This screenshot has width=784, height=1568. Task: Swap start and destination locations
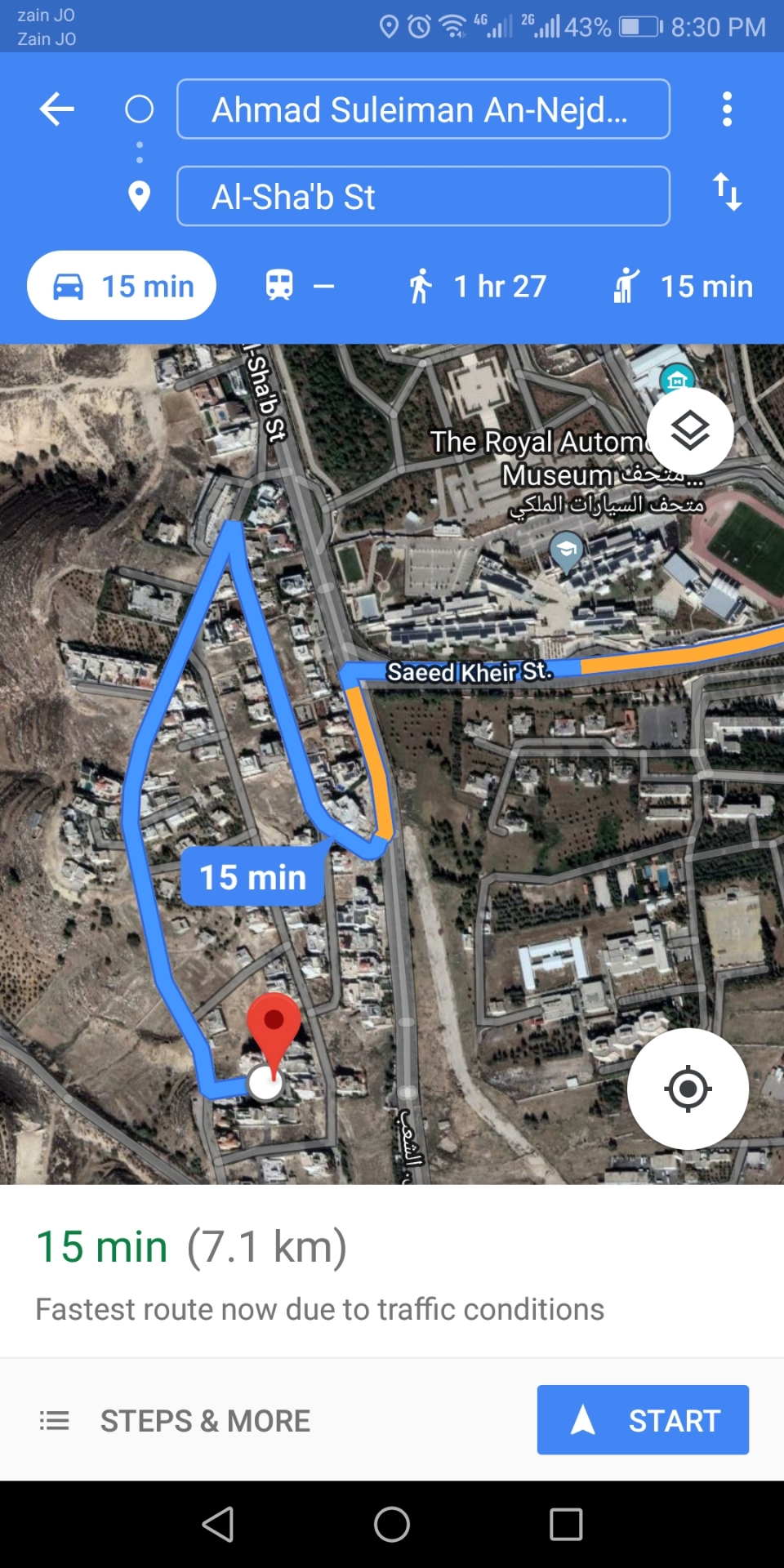pyautogui.click(x=727, y=193)
